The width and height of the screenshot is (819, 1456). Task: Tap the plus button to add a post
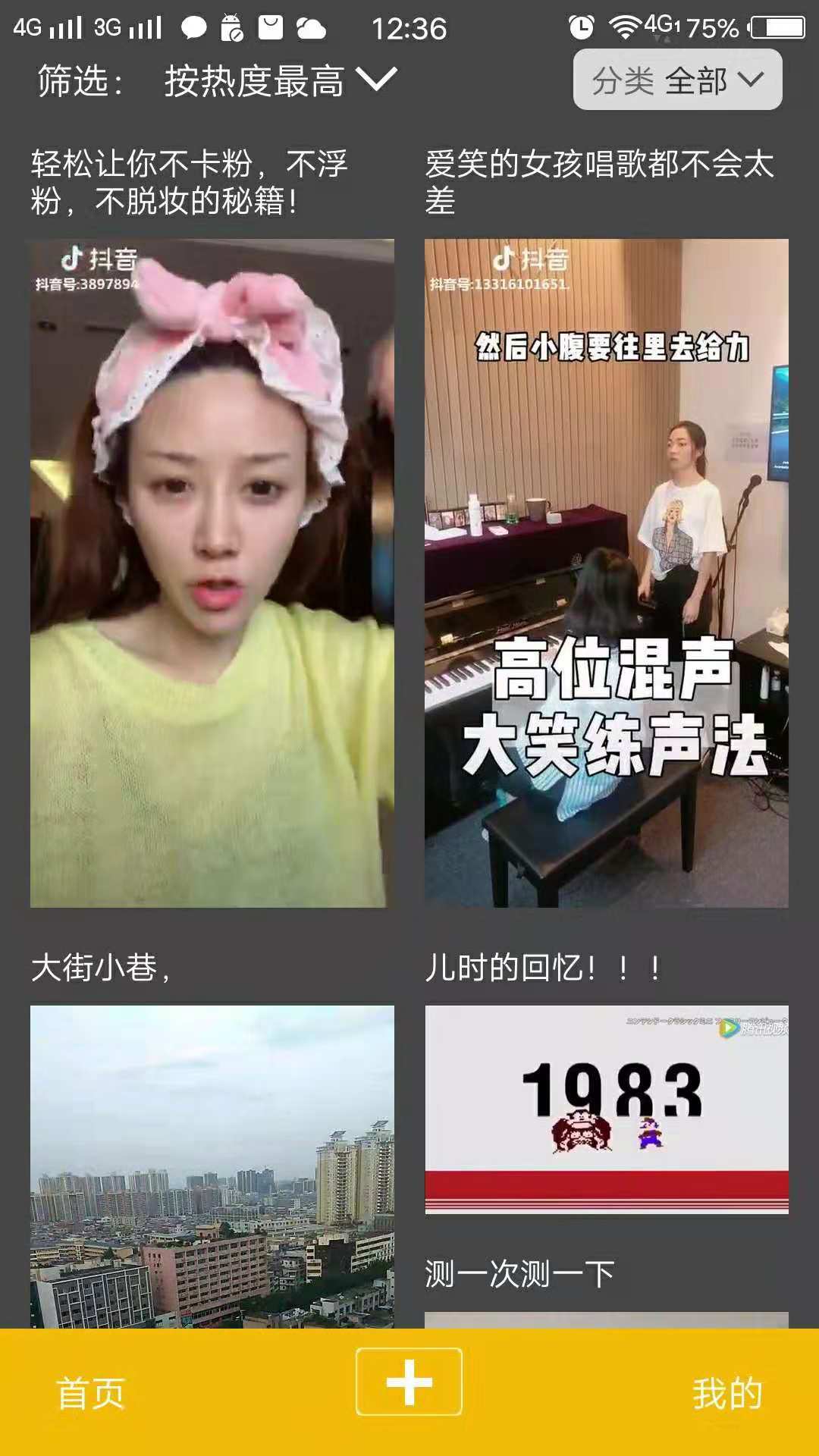click(x=409, y=1382)
